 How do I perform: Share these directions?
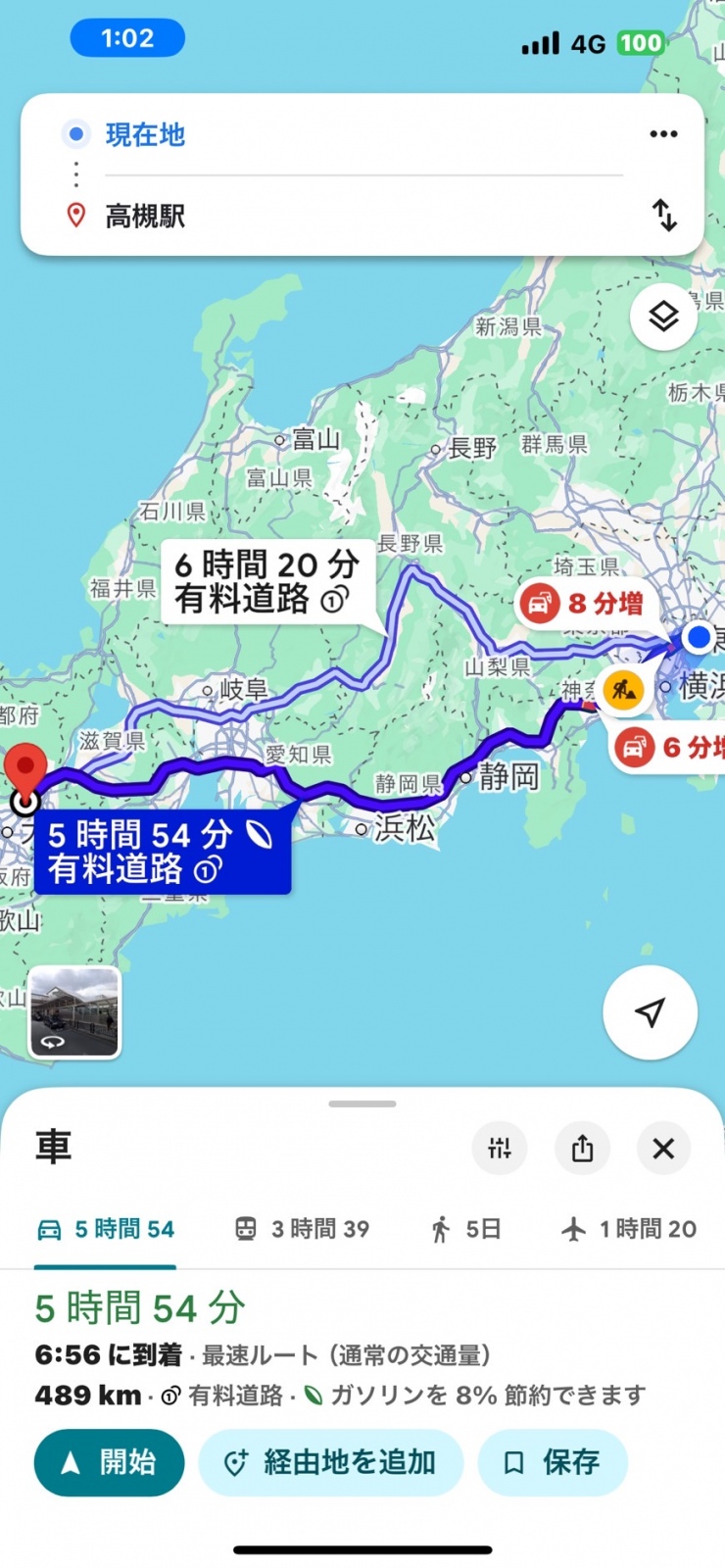tap(582, 1148)
